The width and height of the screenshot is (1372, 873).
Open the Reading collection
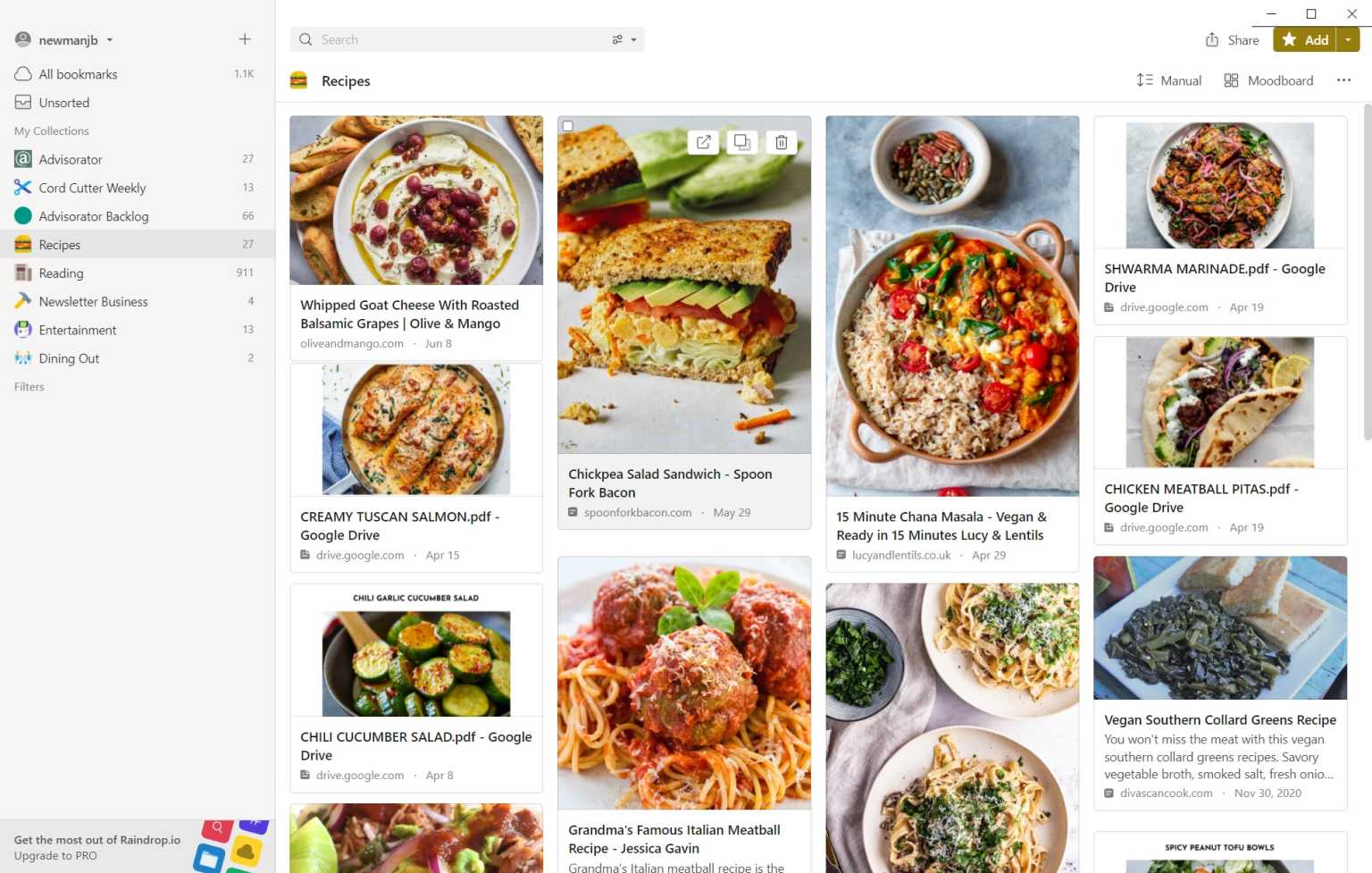point(61,273)
